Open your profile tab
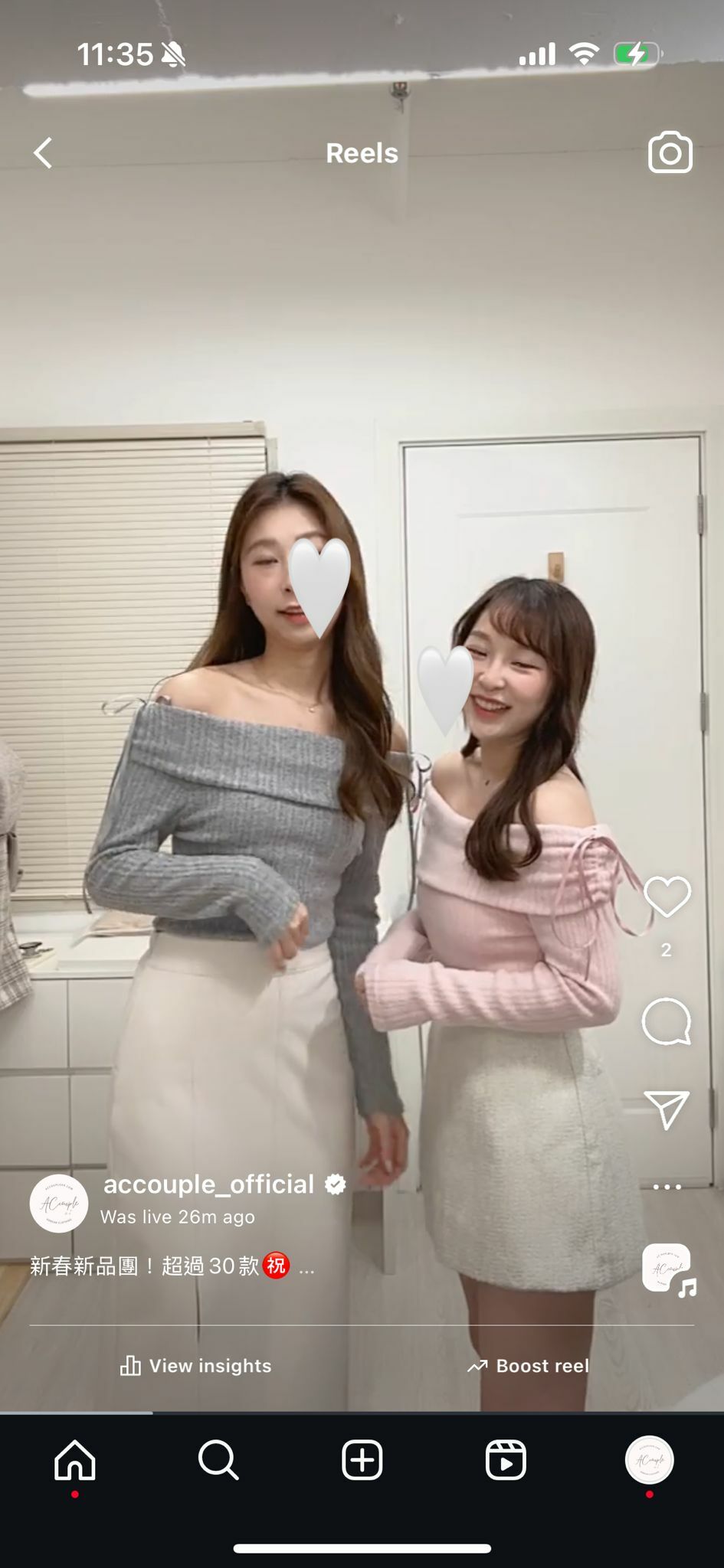Screen dimensions: 724x1568 coord(649,1460)
